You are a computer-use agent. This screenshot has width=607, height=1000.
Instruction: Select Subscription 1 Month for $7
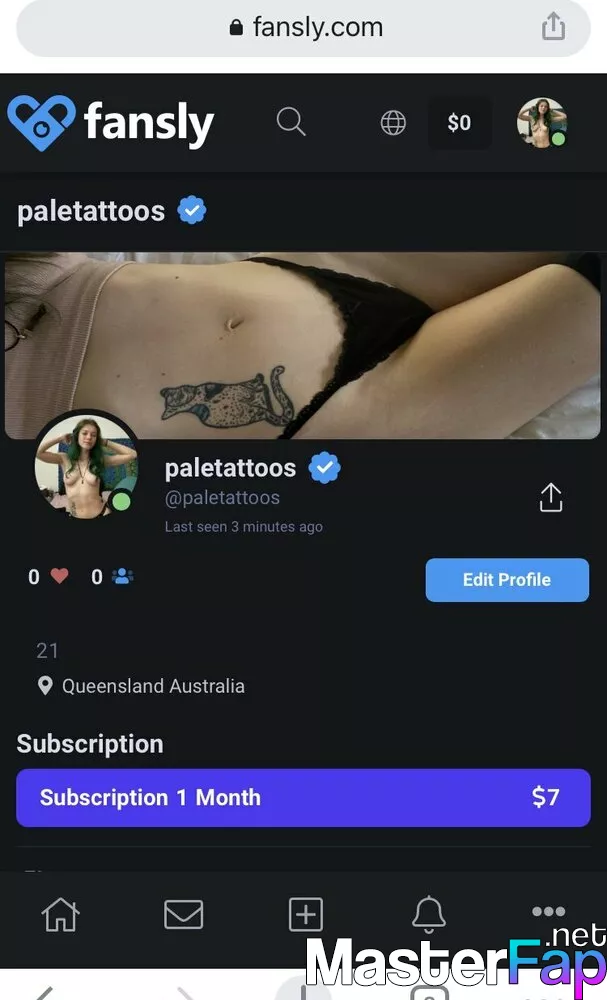point(303,797)
